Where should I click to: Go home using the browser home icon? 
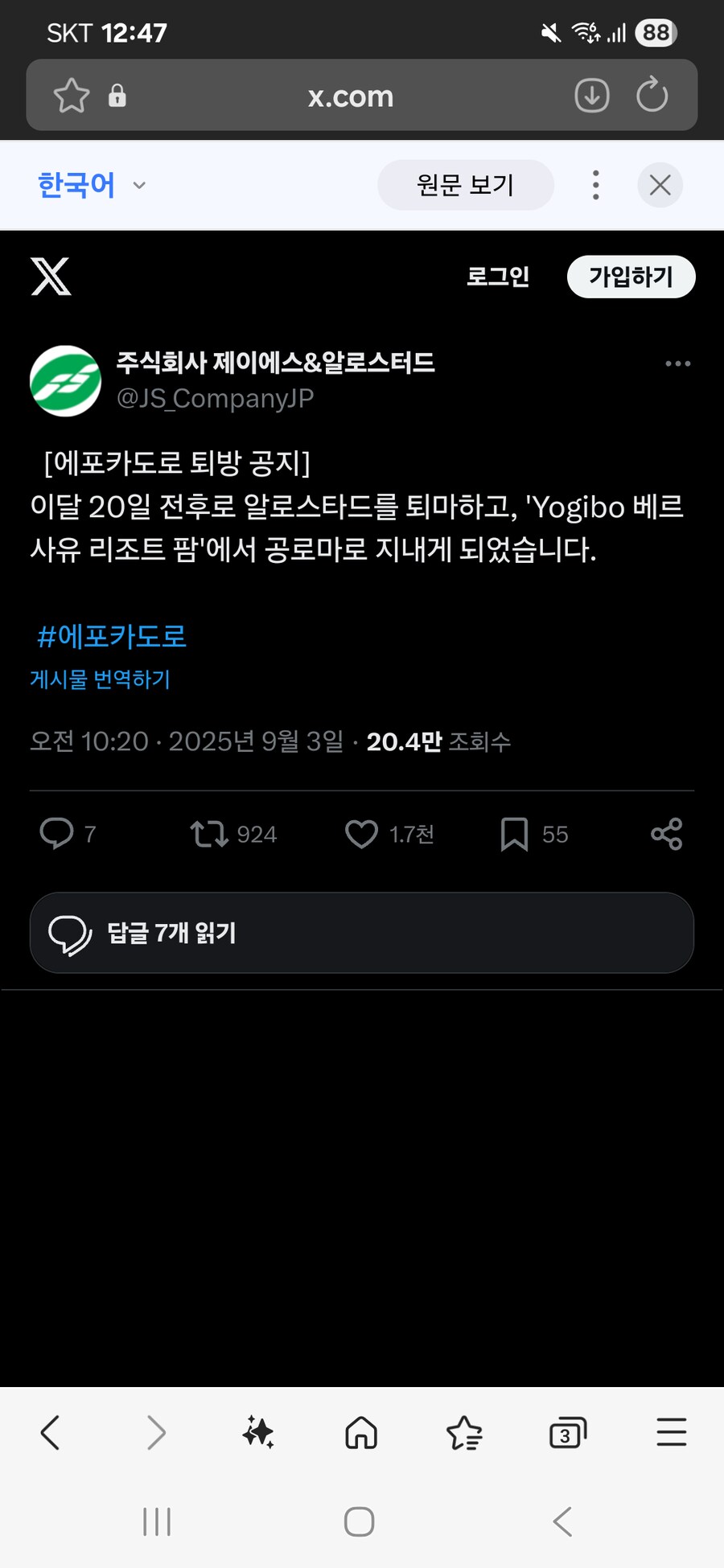[x=360, y=1433]
